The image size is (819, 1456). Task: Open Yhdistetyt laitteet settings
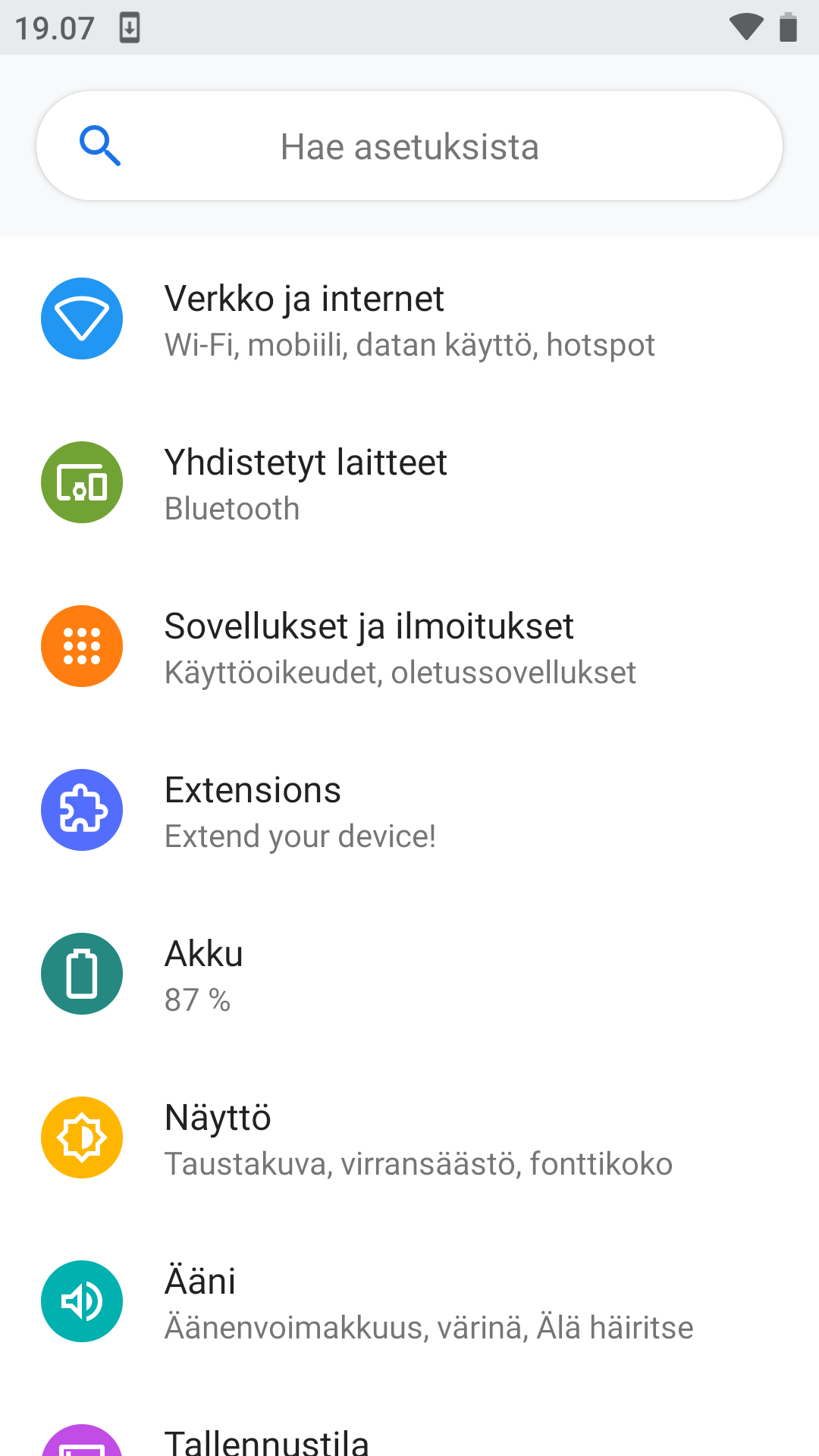pyautogui.click(x=409, y=482)
